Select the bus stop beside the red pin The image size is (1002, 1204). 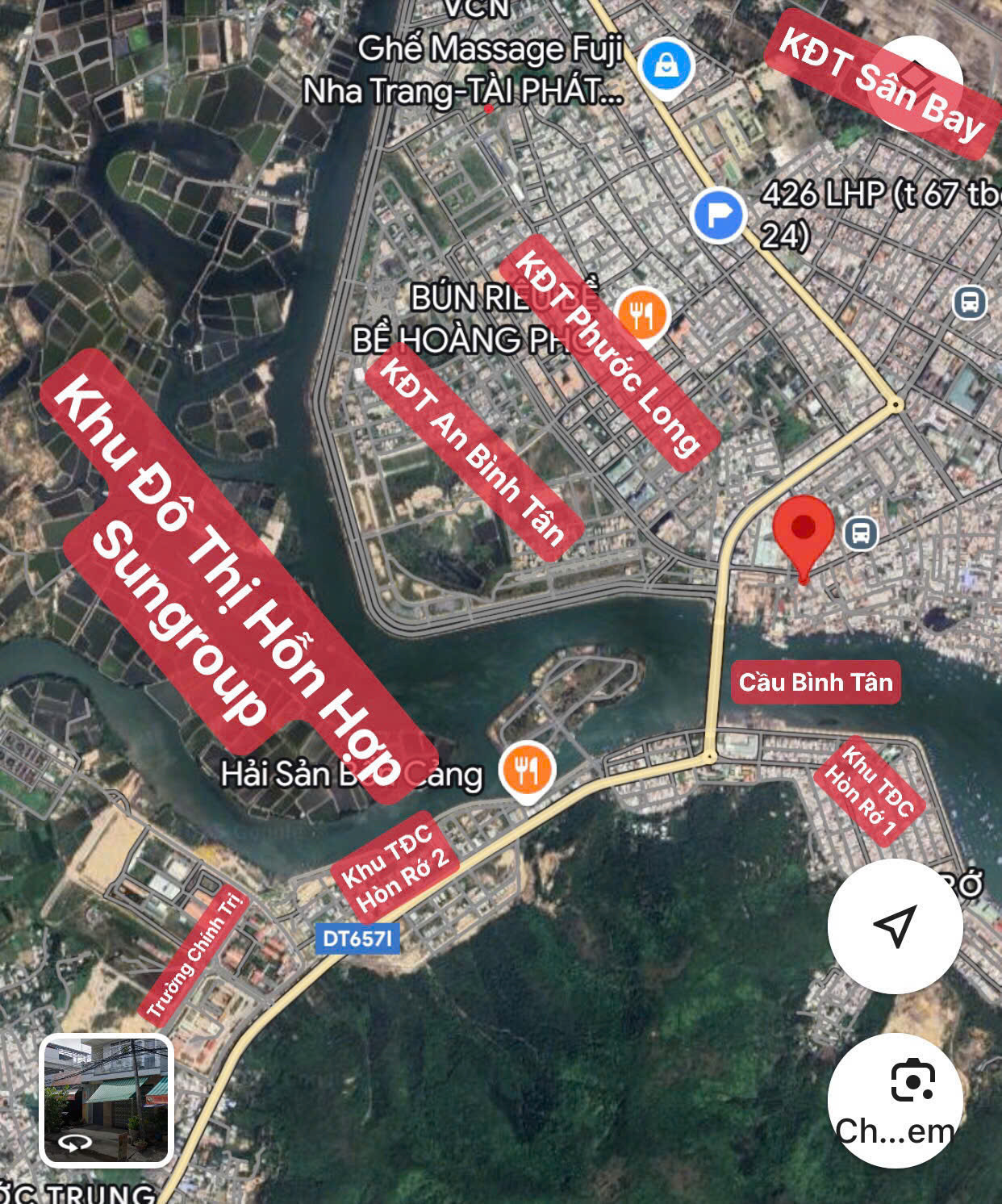coord(861,533)
